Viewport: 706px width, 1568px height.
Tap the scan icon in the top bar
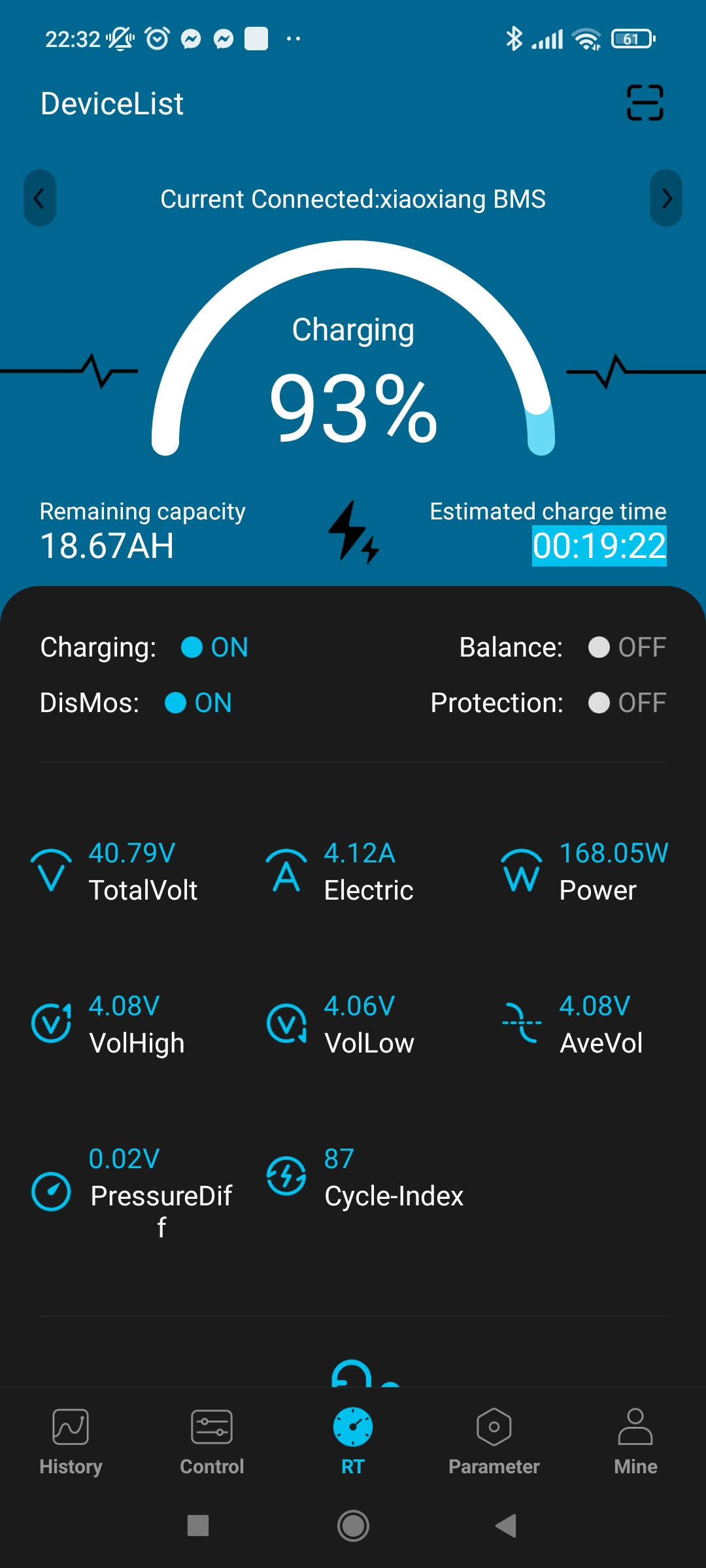[x=645, y=103]
